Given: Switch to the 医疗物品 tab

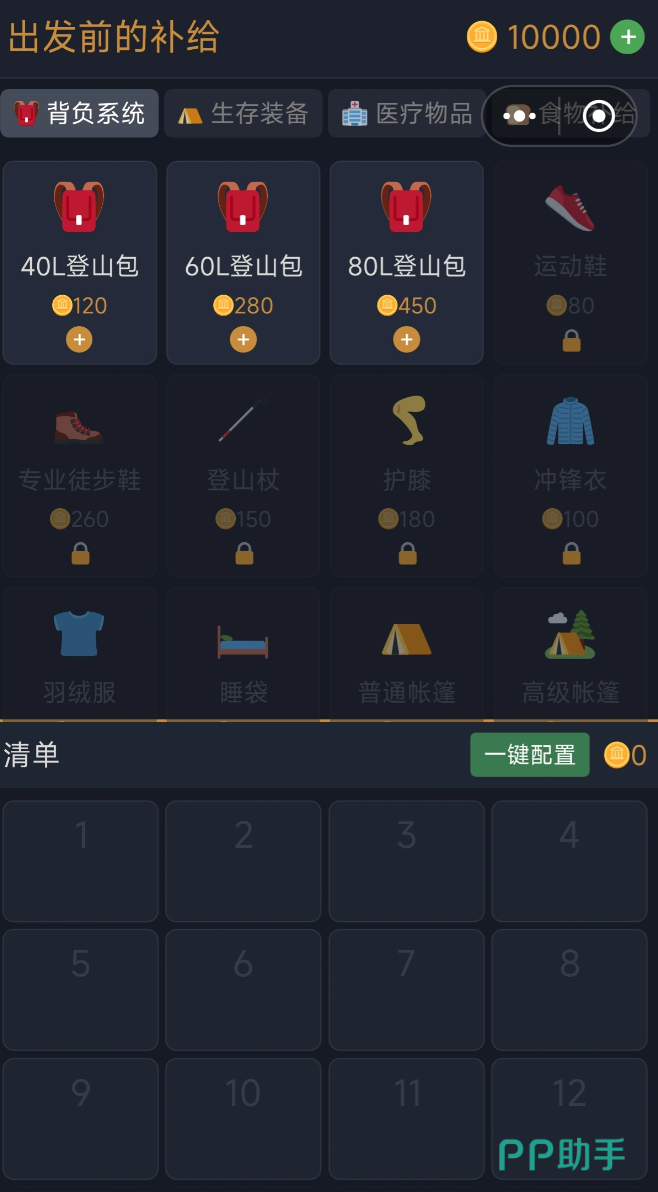Looking at the screenshot, I should point(407,113).
